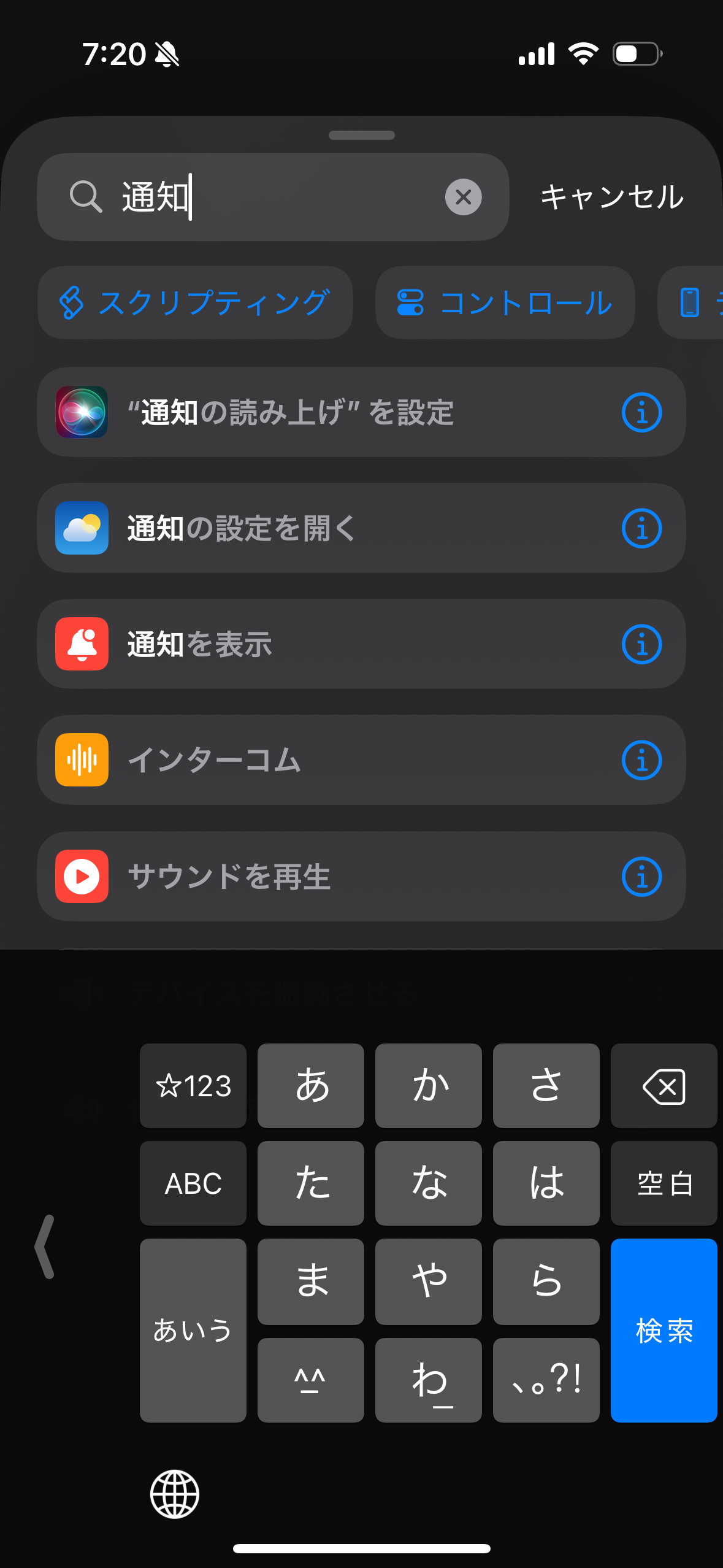Open info for 通知の設定を開く

coord(641,528)
